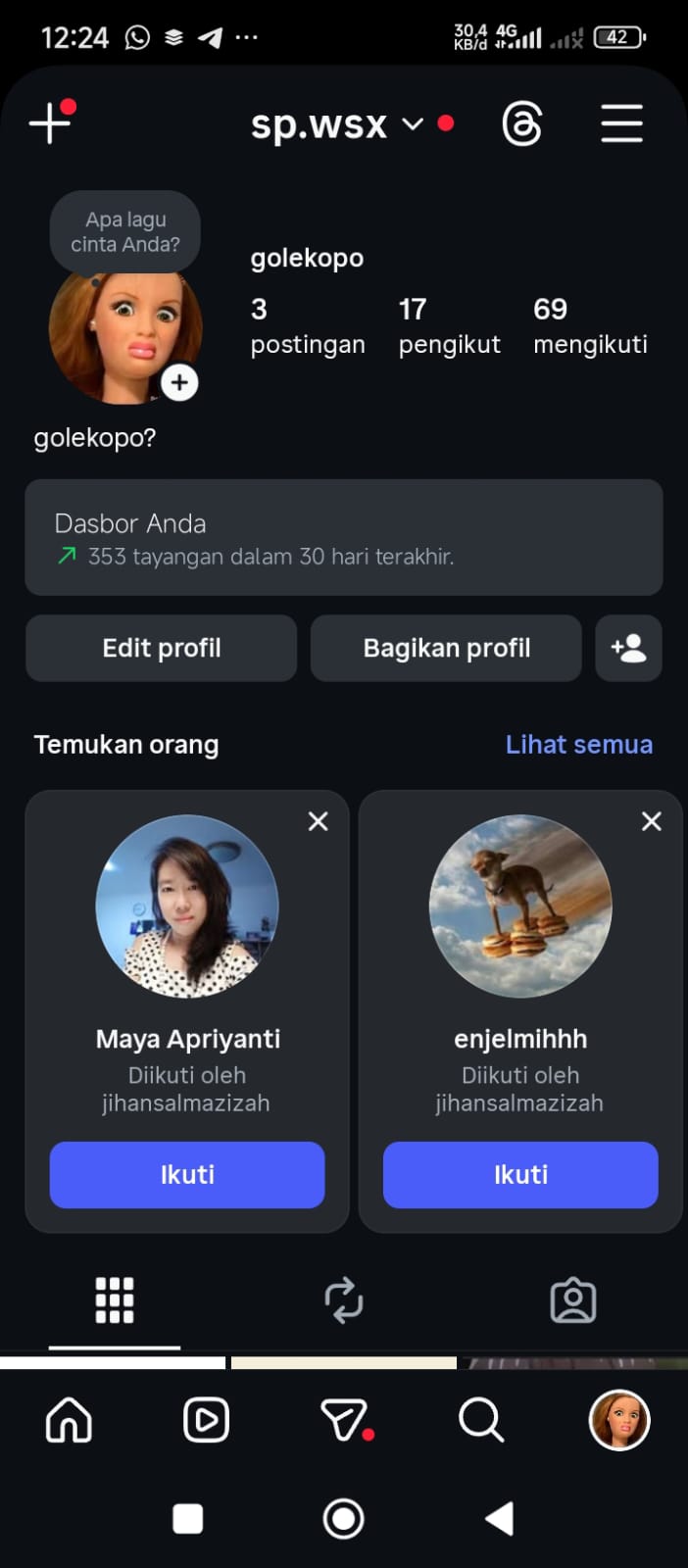Tap the plus icon to create a post
This screenshot has height=1568, width=688.
(x=50, y=124)
